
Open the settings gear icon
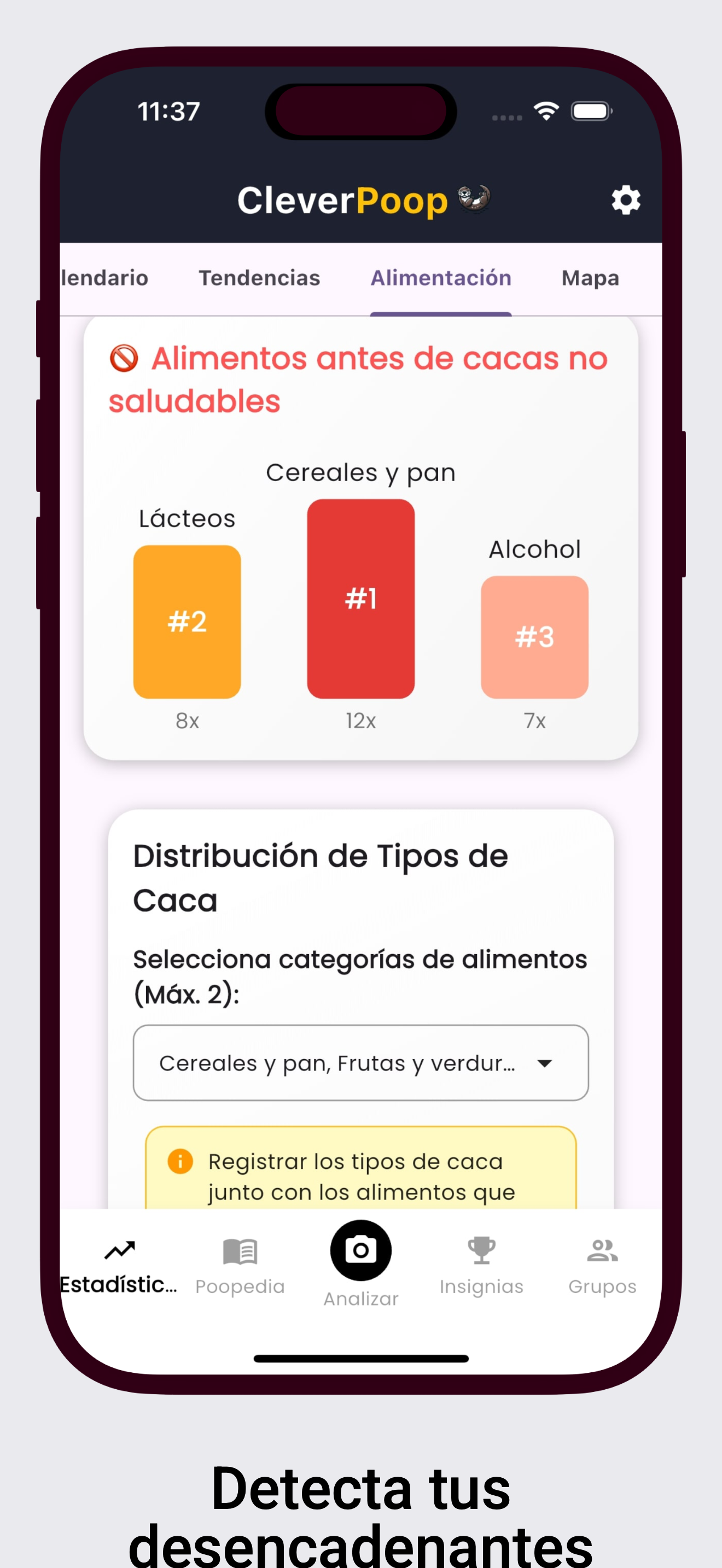pyautogui.click(x=626, y=199)
